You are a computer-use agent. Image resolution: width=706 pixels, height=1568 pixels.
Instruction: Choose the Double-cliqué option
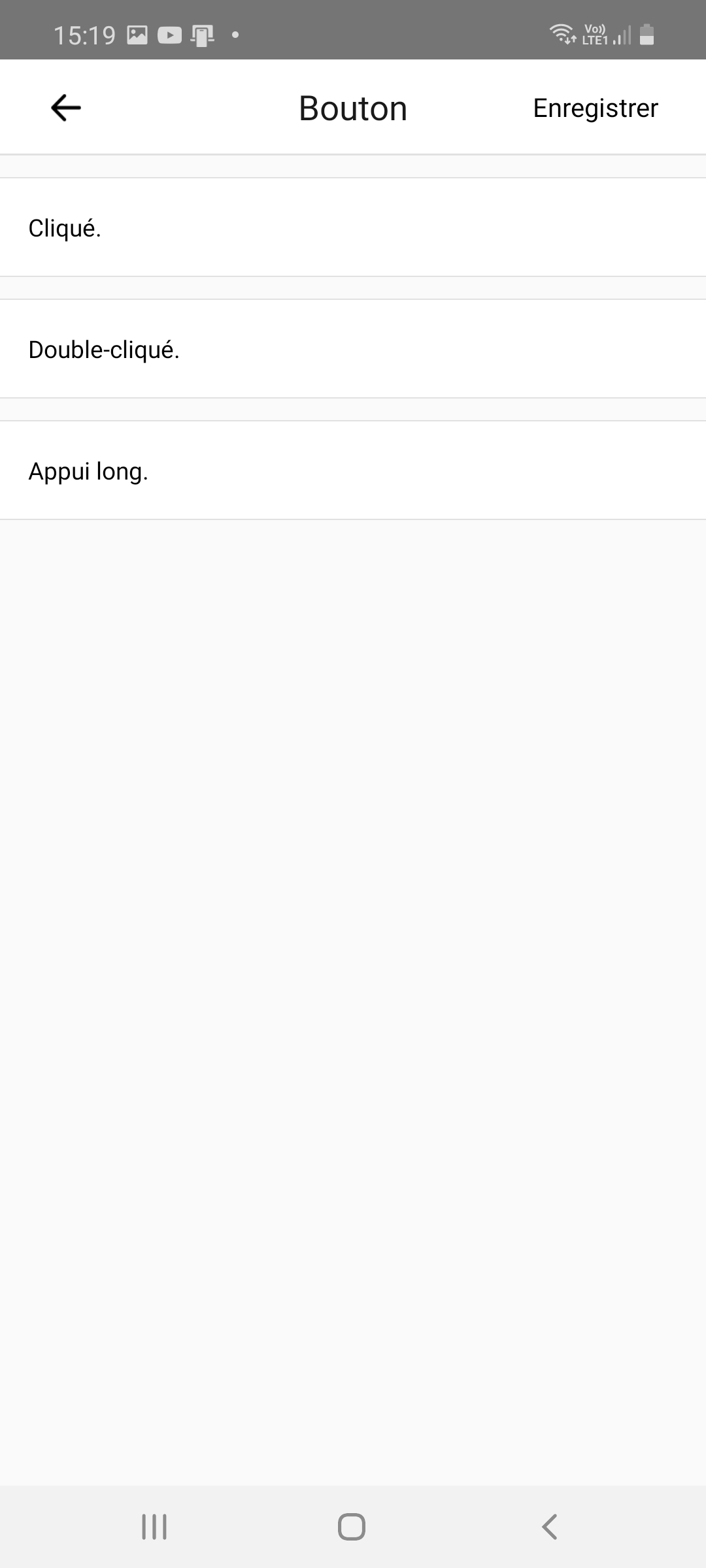click(353, 349)
